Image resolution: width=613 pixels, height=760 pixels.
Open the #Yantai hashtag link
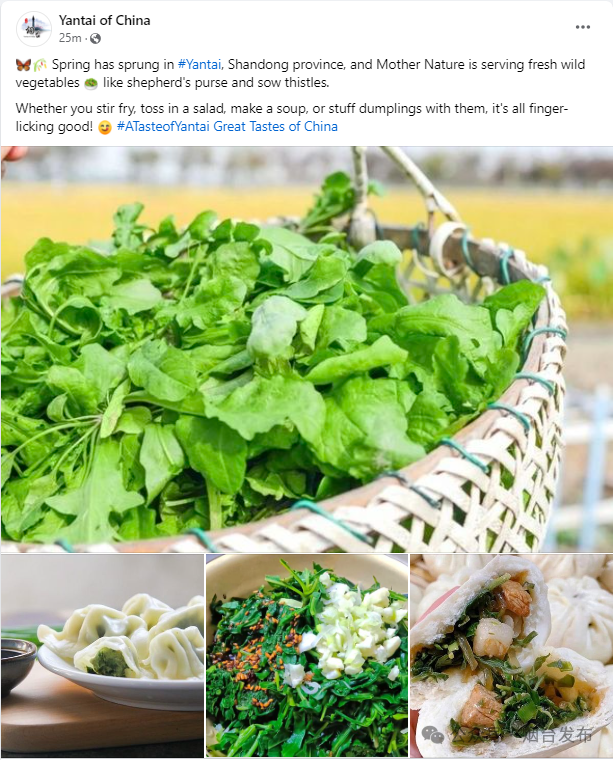(x=199, y=64)
